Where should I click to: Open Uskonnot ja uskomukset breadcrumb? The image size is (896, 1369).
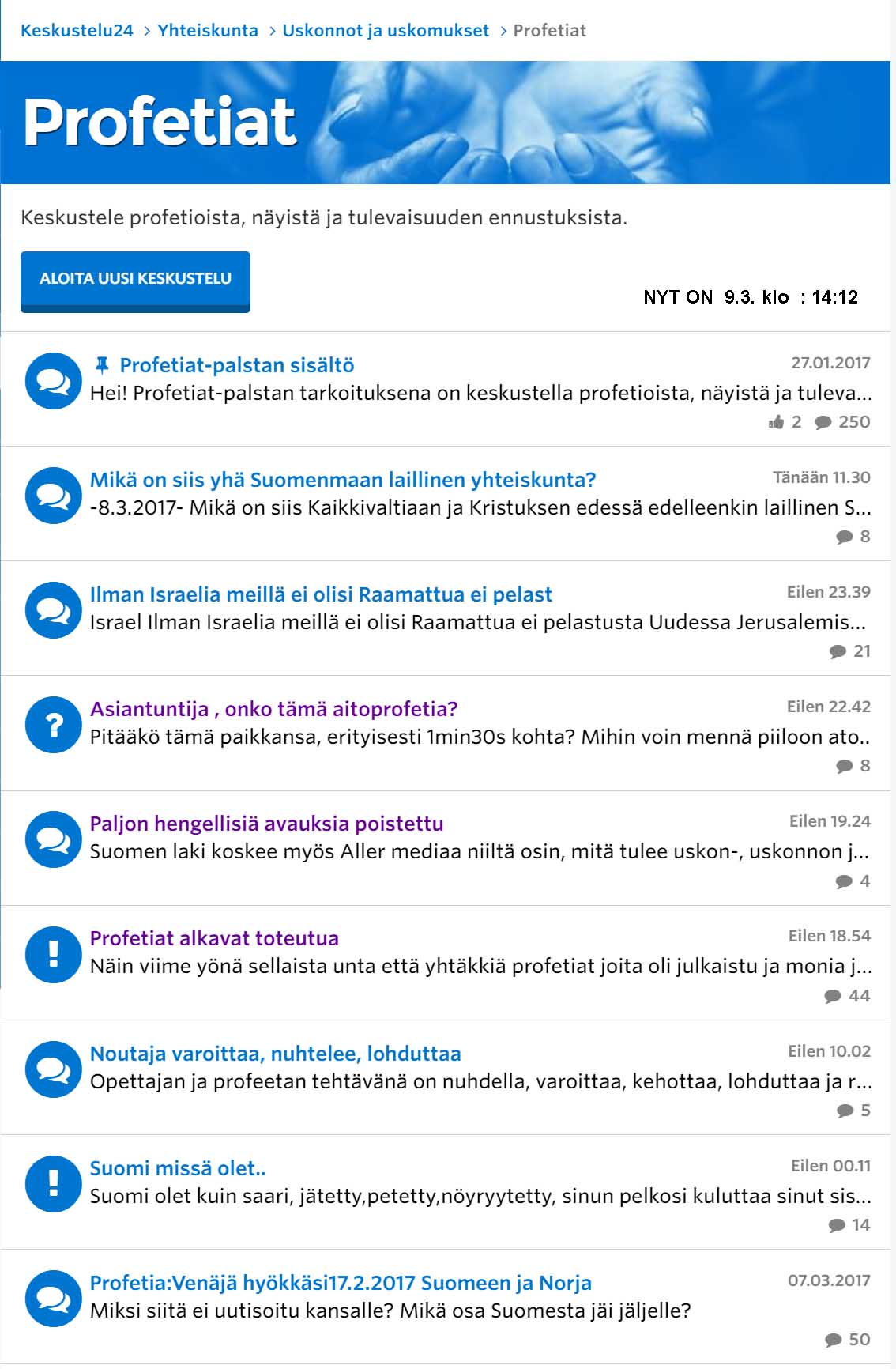click(386, 31)
